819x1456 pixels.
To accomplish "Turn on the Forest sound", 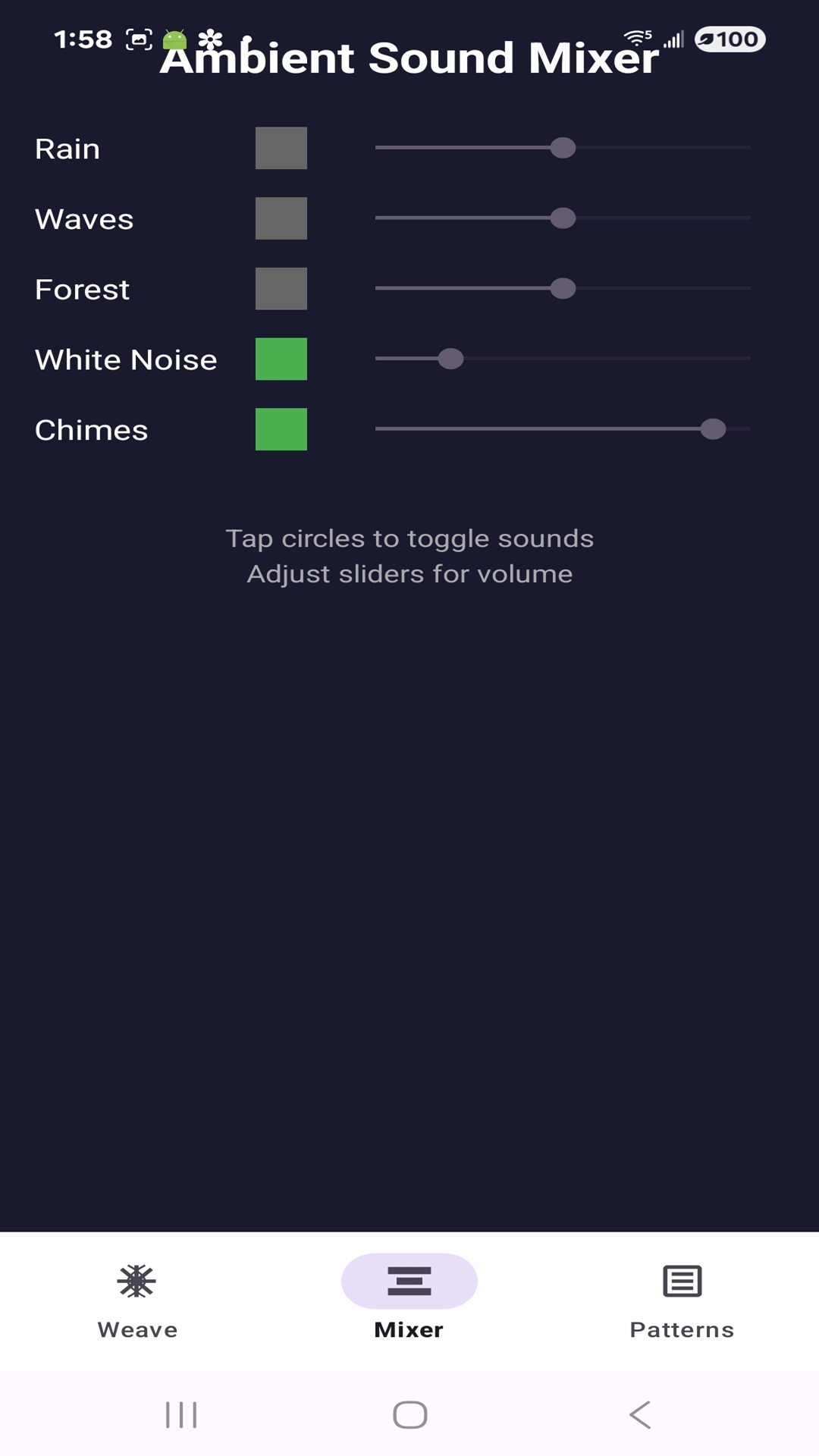I will click(x=281, y=289).
